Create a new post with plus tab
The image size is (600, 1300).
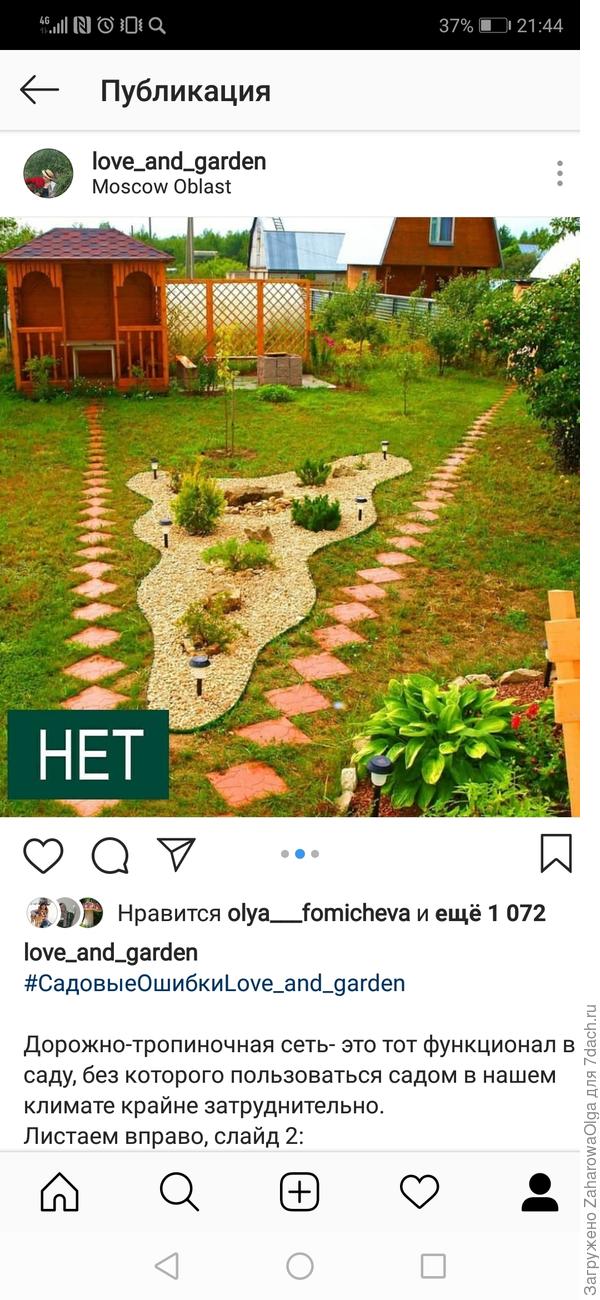[x=299, y=1192]
